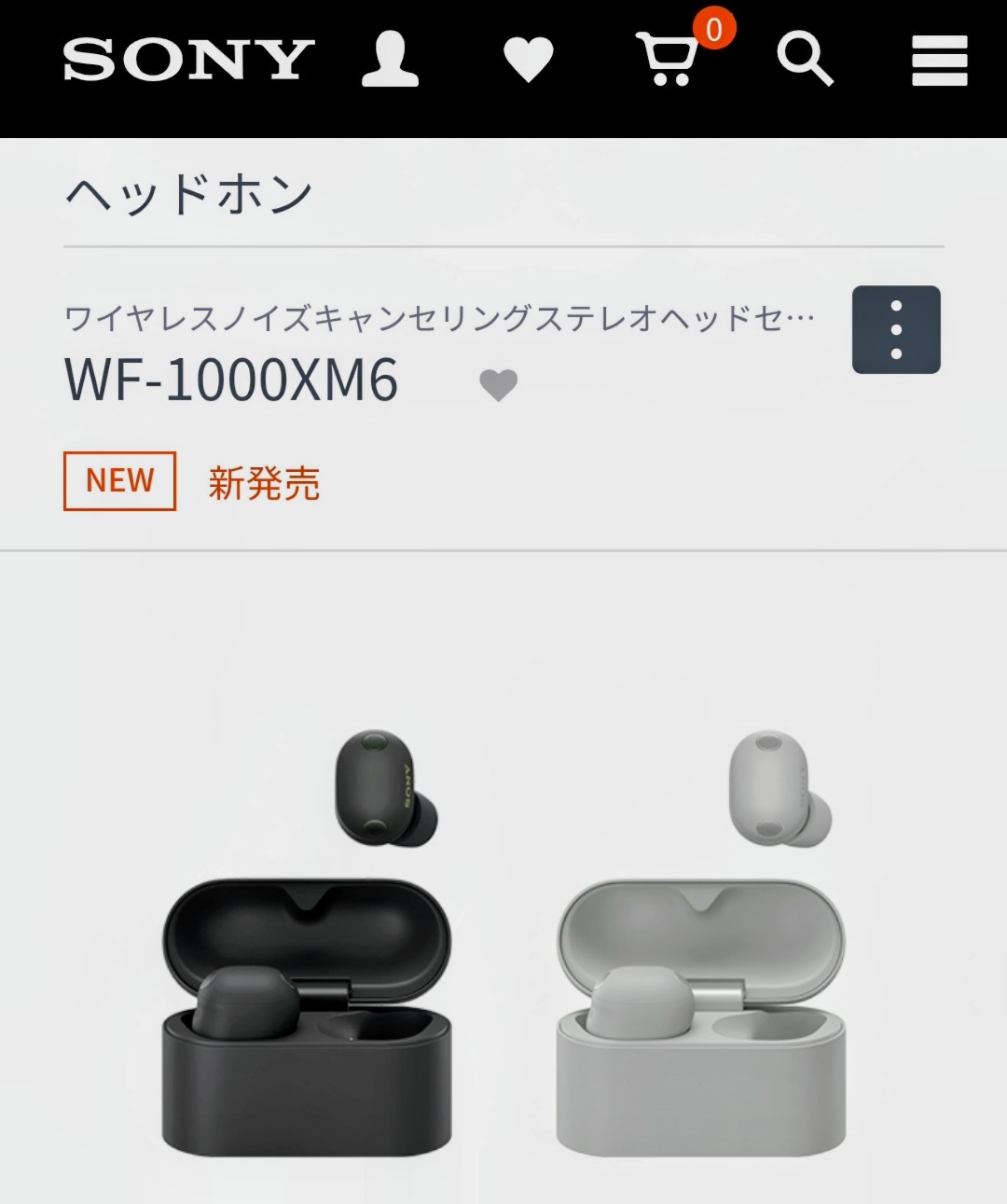Open the Sony home page logo
The image size is (1007, 1204).
click(188, 61)
